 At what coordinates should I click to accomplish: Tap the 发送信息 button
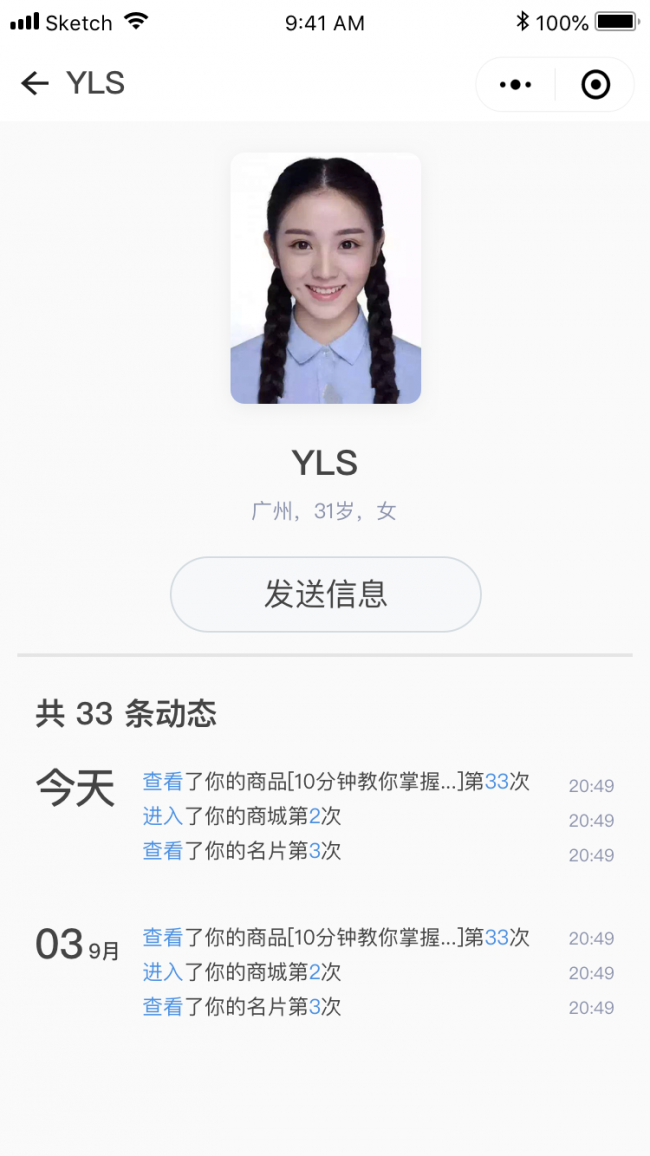(x=325, y=594)
